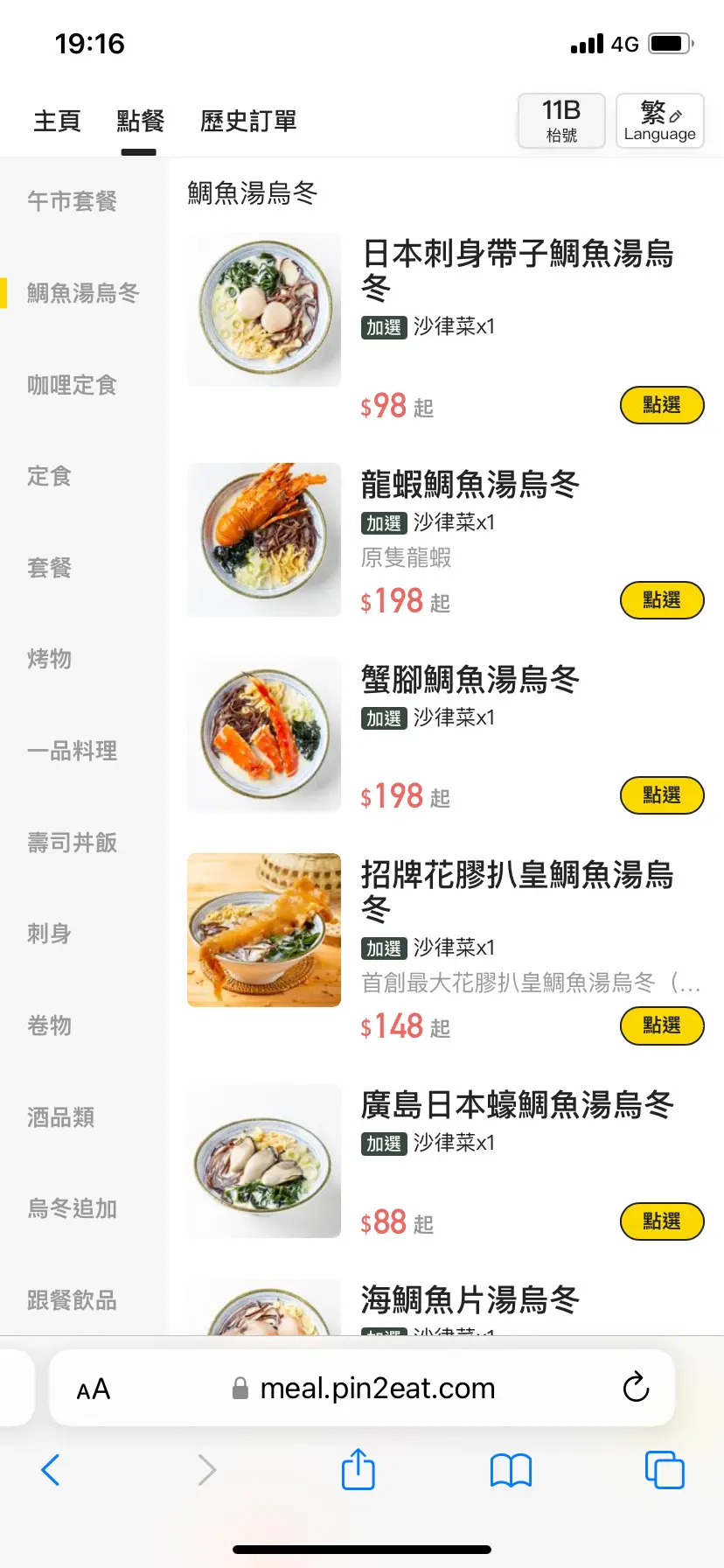Pick 廣島日本蠔鯛魚湯烏冬 with 點選

click(x=661, y=1221)
